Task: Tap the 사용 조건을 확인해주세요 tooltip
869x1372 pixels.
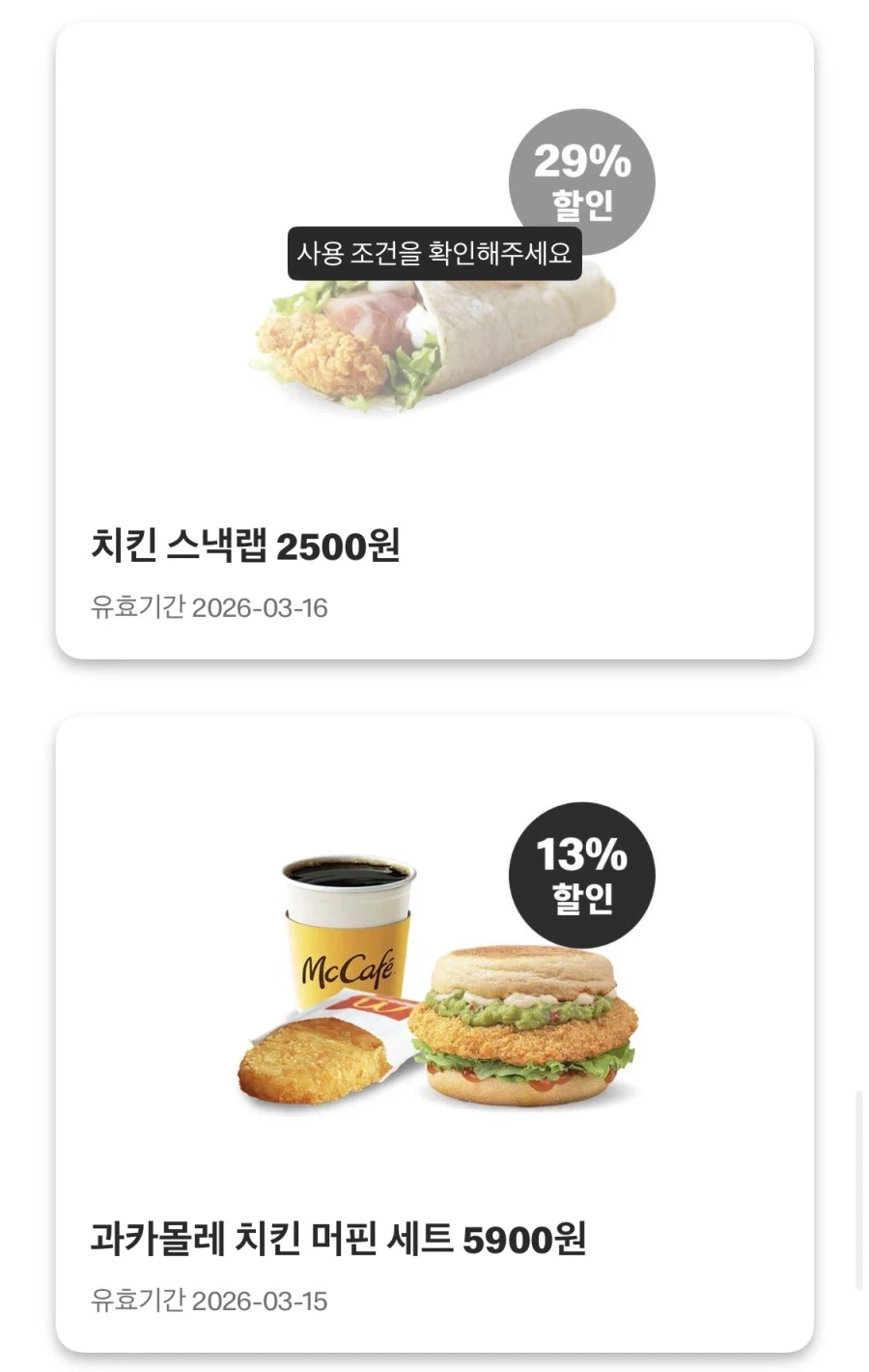Action: (x=434, y=257)
